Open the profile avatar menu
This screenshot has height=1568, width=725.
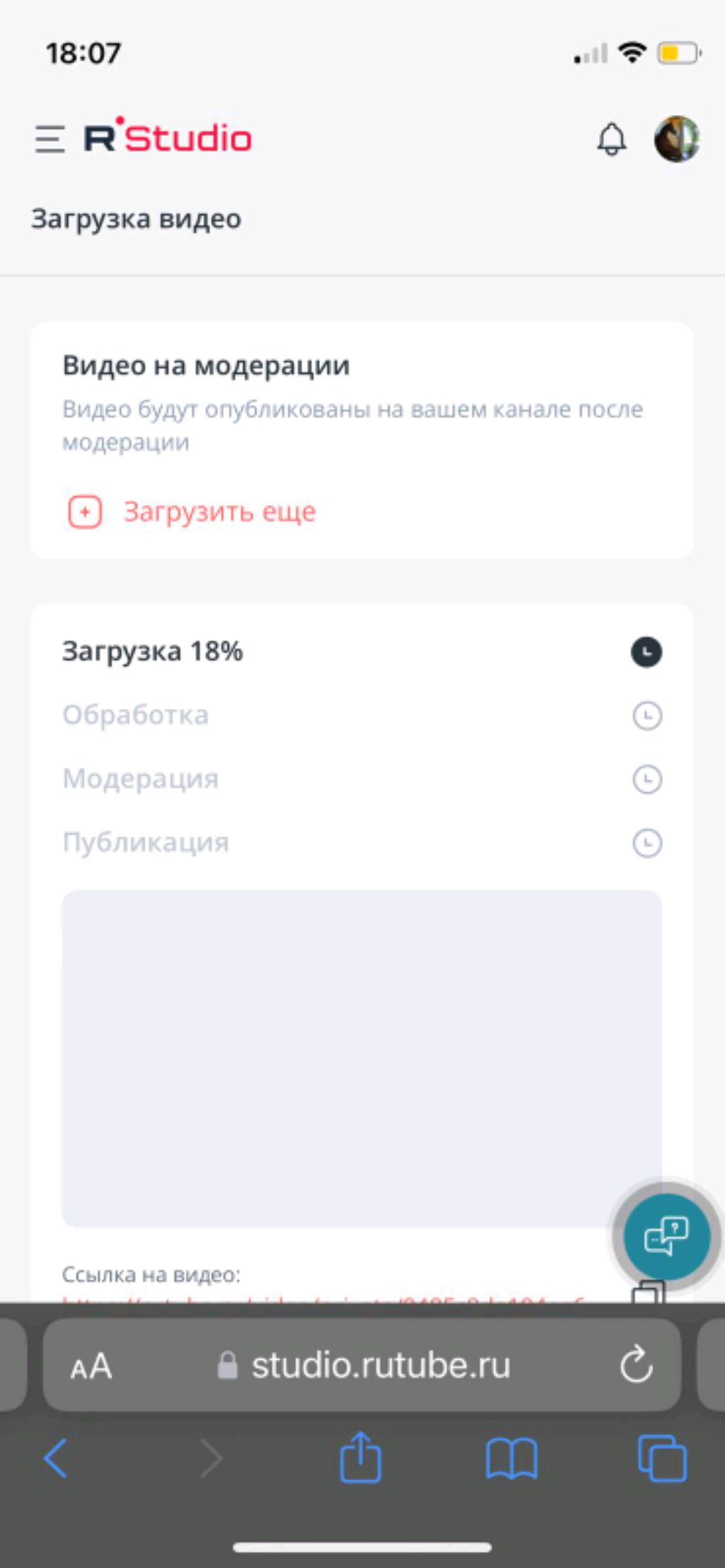point(677,139)
